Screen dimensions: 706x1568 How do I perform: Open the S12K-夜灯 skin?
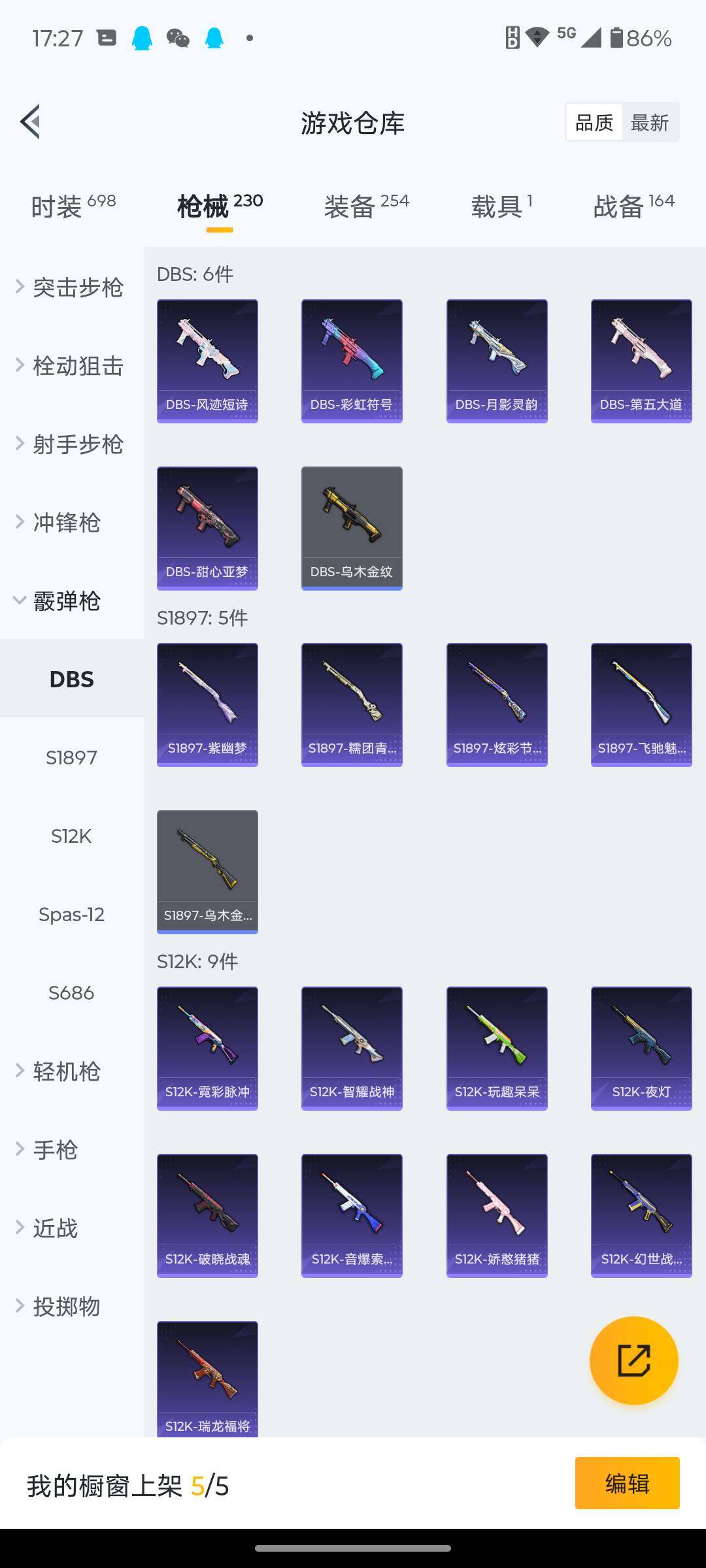[641, 1049]
